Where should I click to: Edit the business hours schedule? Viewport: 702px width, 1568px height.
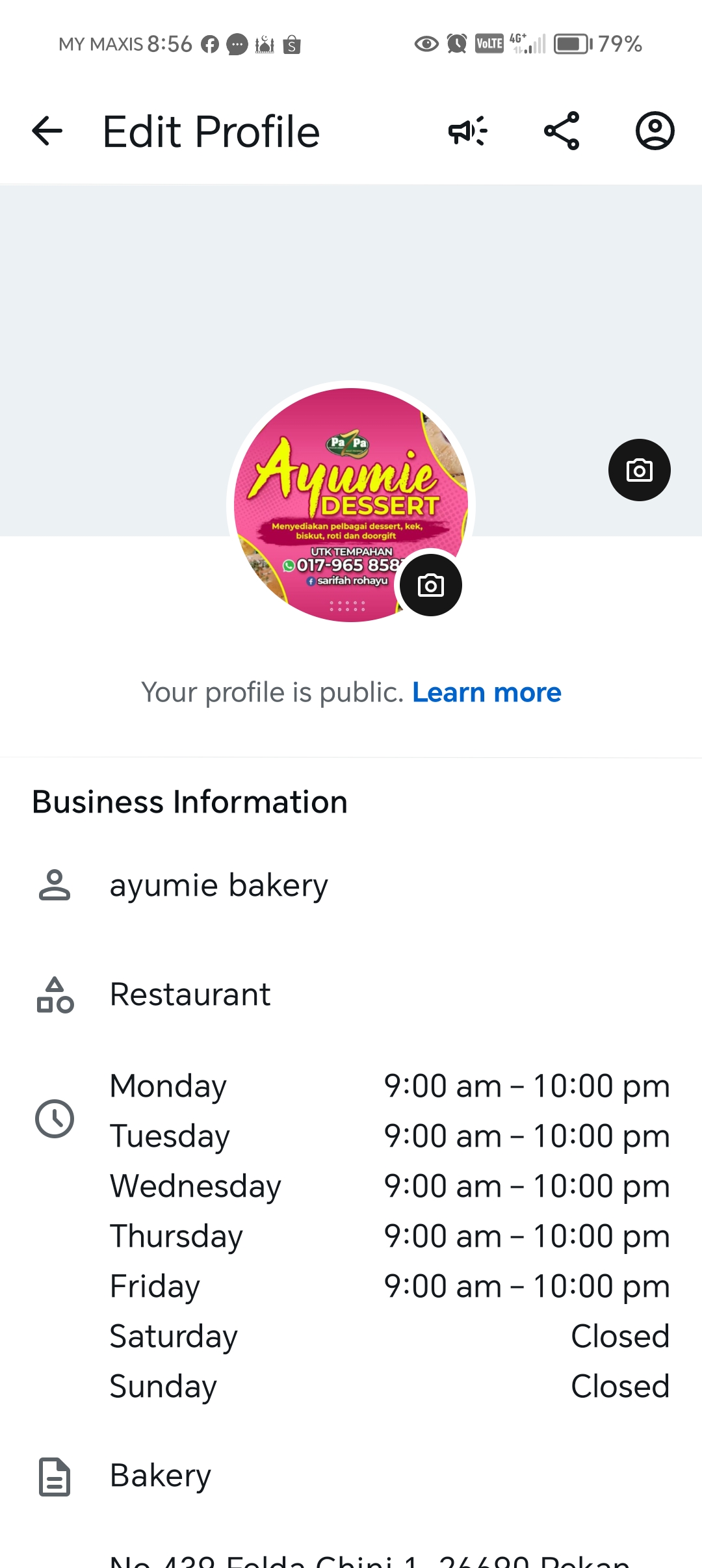[x=389, y=1235]
